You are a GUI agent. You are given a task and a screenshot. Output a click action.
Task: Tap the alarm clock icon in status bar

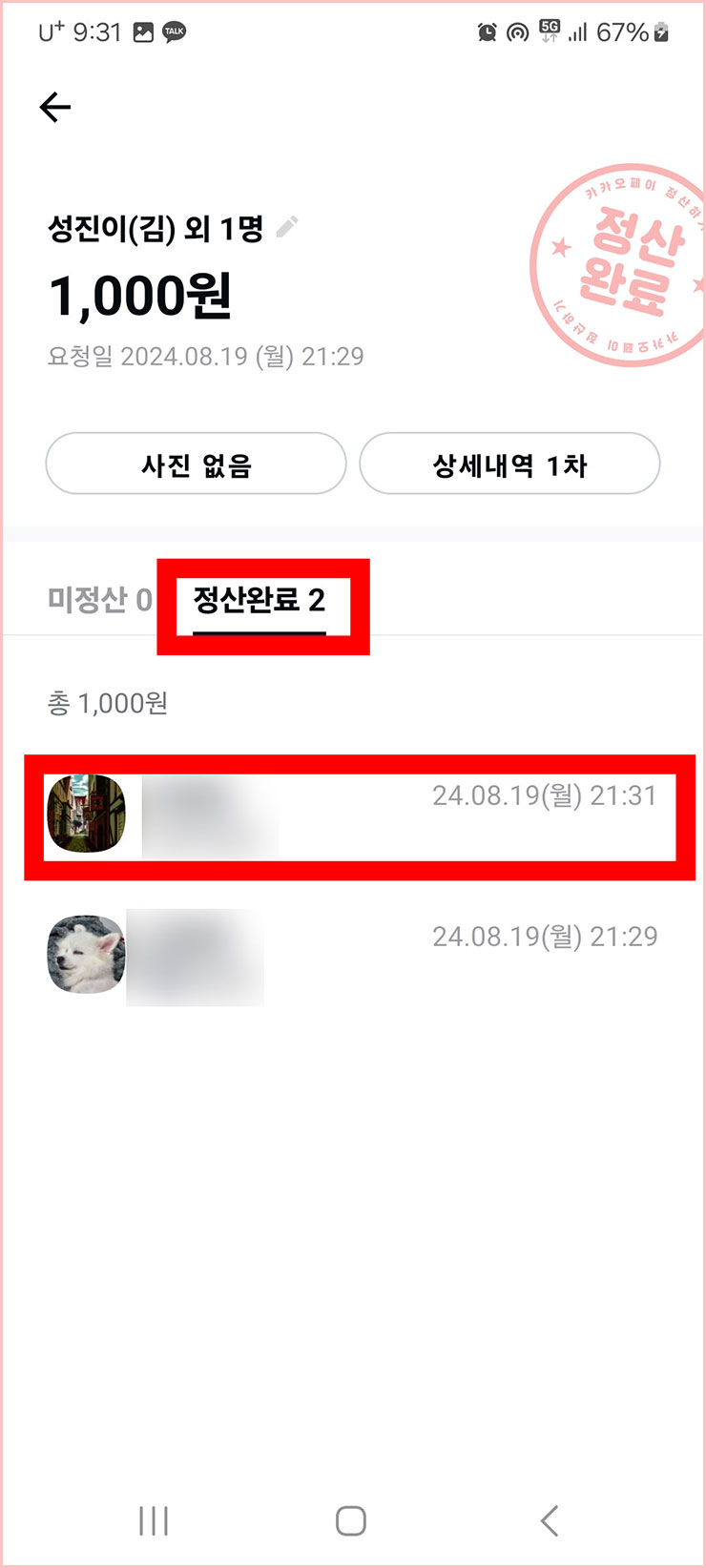pyautogui.click(x=487, y=31)
